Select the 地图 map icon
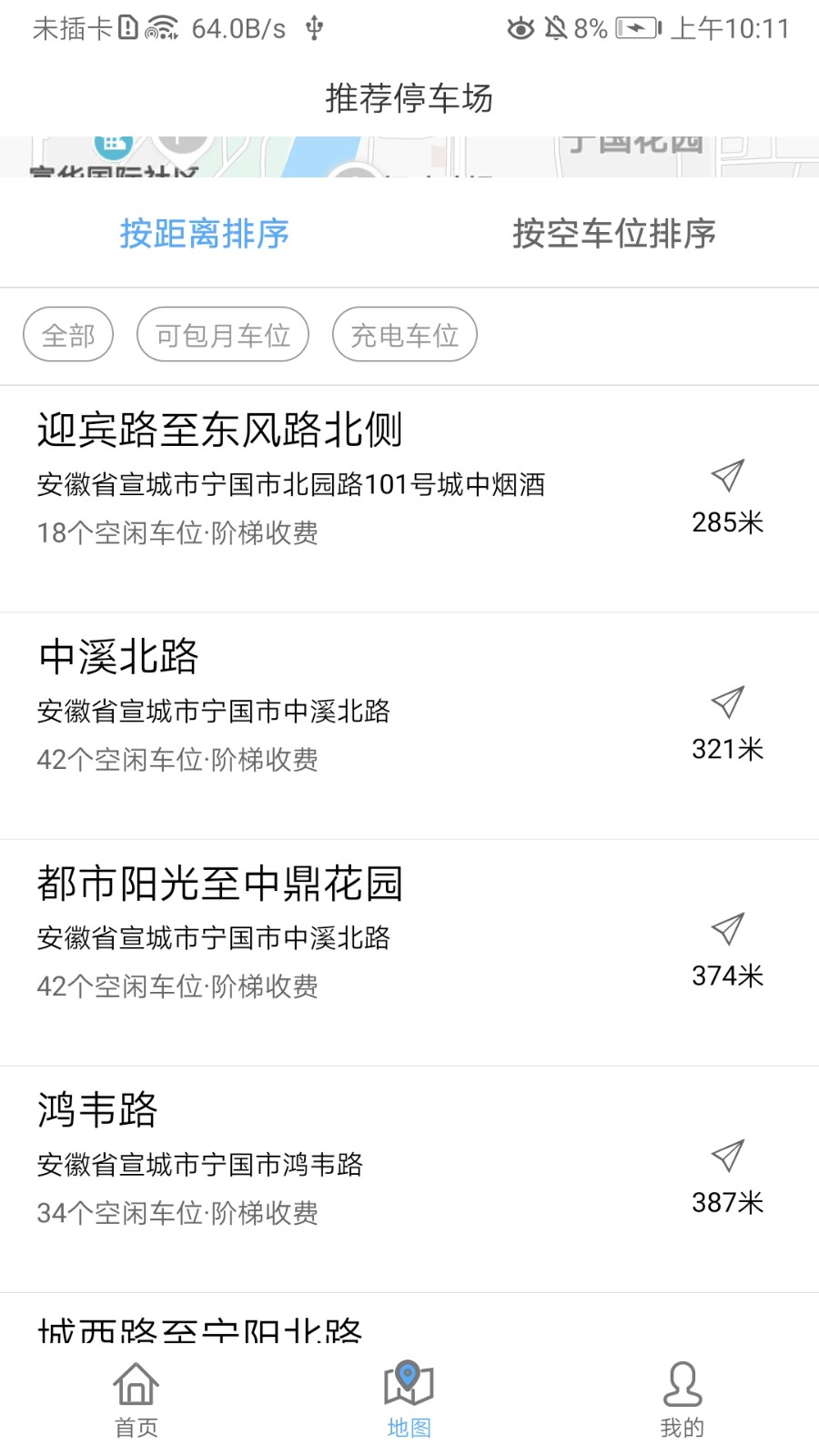This screenshot has height=1456, width=819. (x=409, y=1388)
